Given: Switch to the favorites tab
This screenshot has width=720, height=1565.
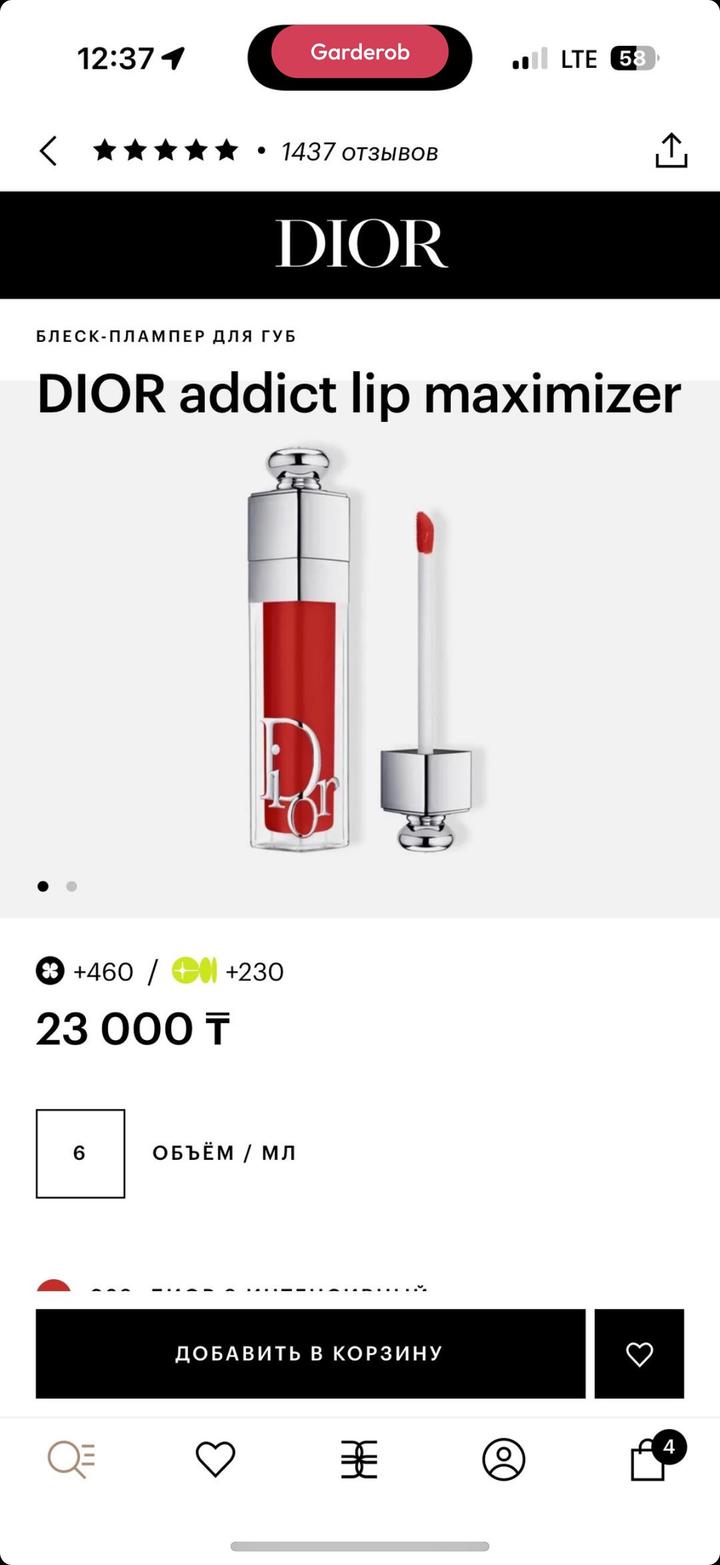Looking at the screenshot, I should pyautogui.click(x=215, y=1459).
